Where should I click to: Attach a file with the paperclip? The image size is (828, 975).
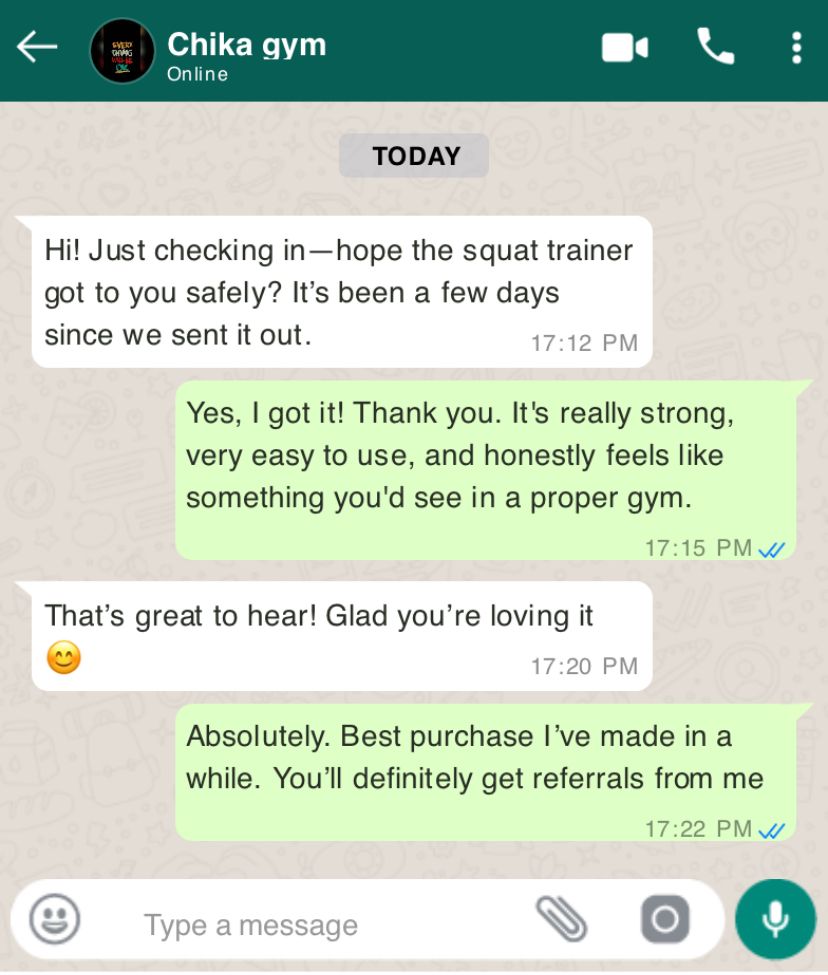pyautogui.click(x=561, y=919)
